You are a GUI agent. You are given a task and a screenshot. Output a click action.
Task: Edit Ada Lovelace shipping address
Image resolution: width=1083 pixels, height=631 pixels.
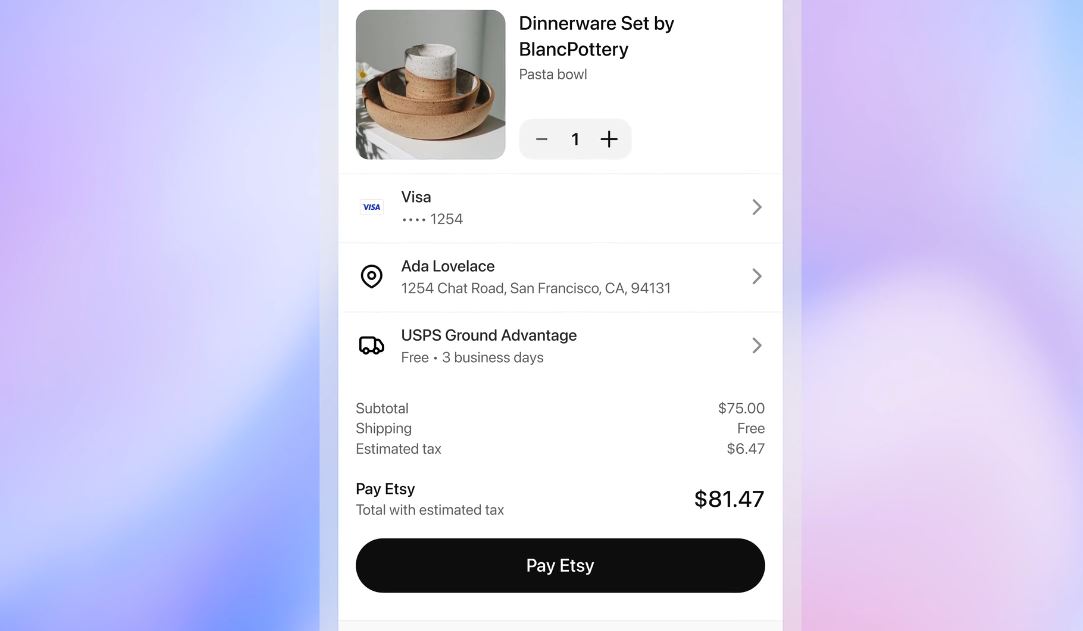tap(560, 277)
